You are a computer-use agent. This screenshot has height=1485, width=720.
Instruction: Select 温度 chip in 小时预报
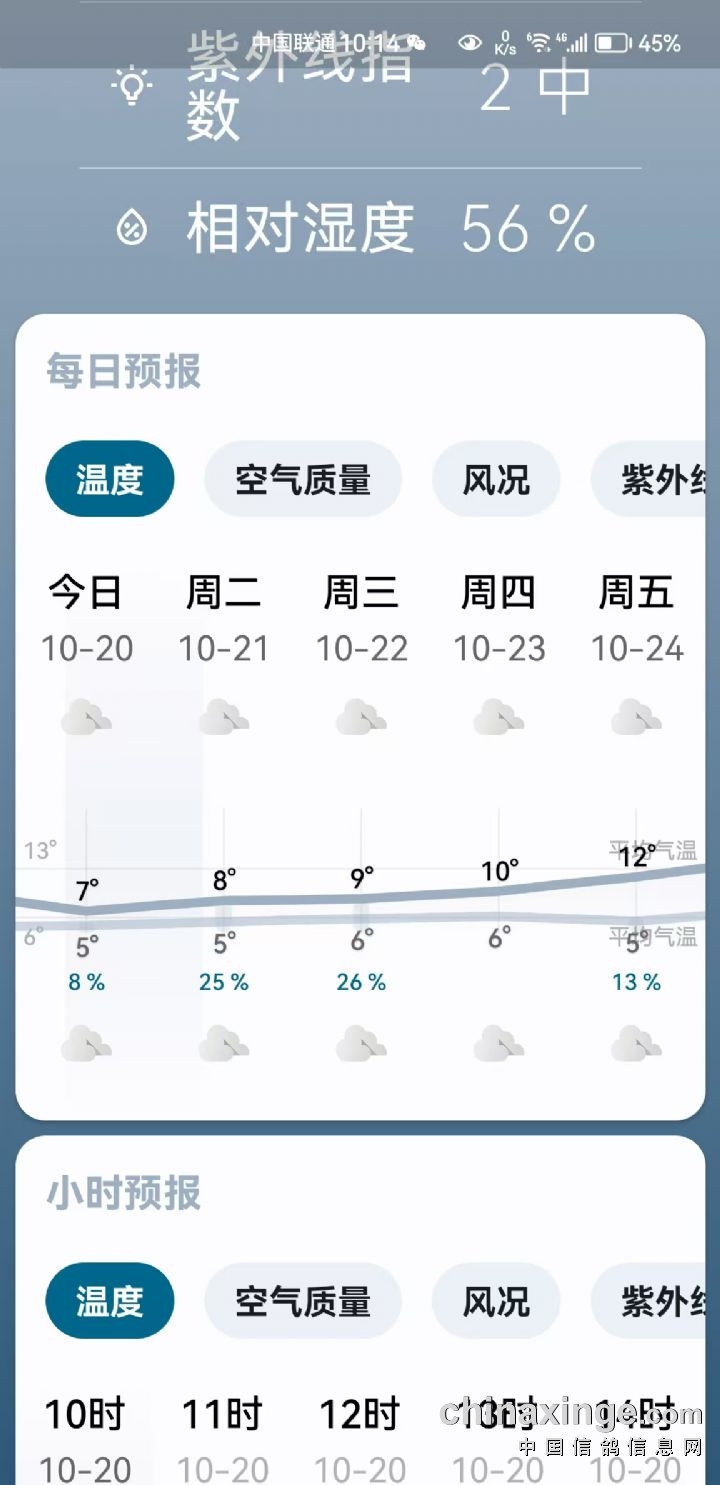pyautogui.click(x=110, y=1301)
